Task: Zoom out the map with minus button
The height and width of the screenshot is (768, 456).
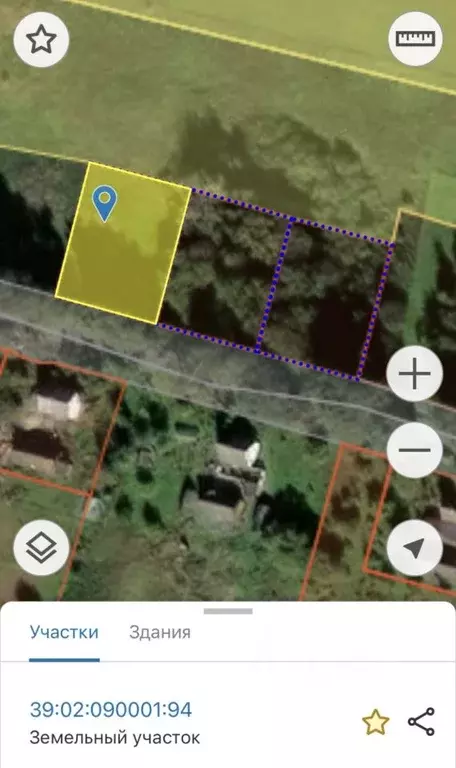Action: pos(414,450)
